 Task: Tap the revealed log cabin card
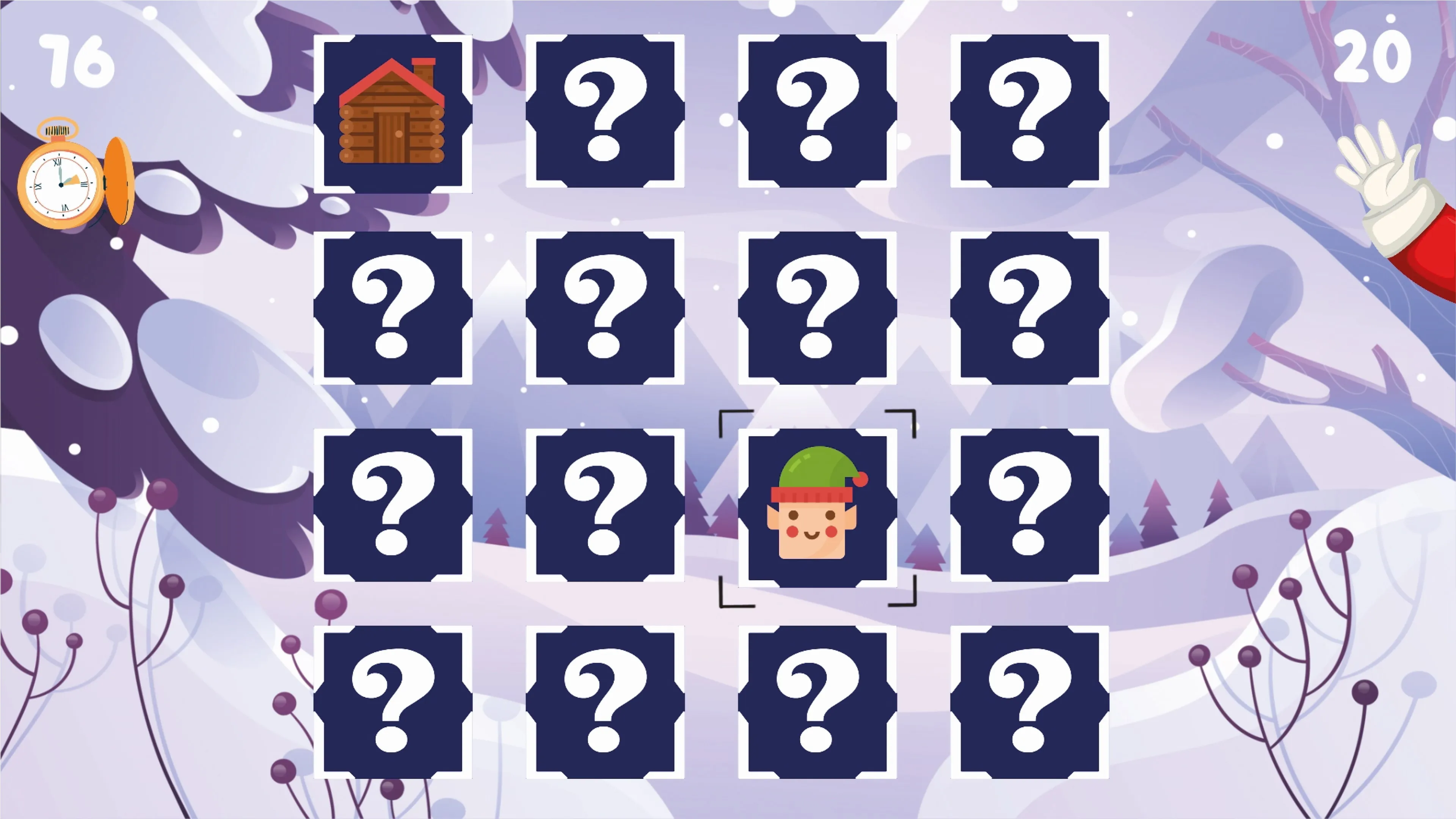coord(393,112)
